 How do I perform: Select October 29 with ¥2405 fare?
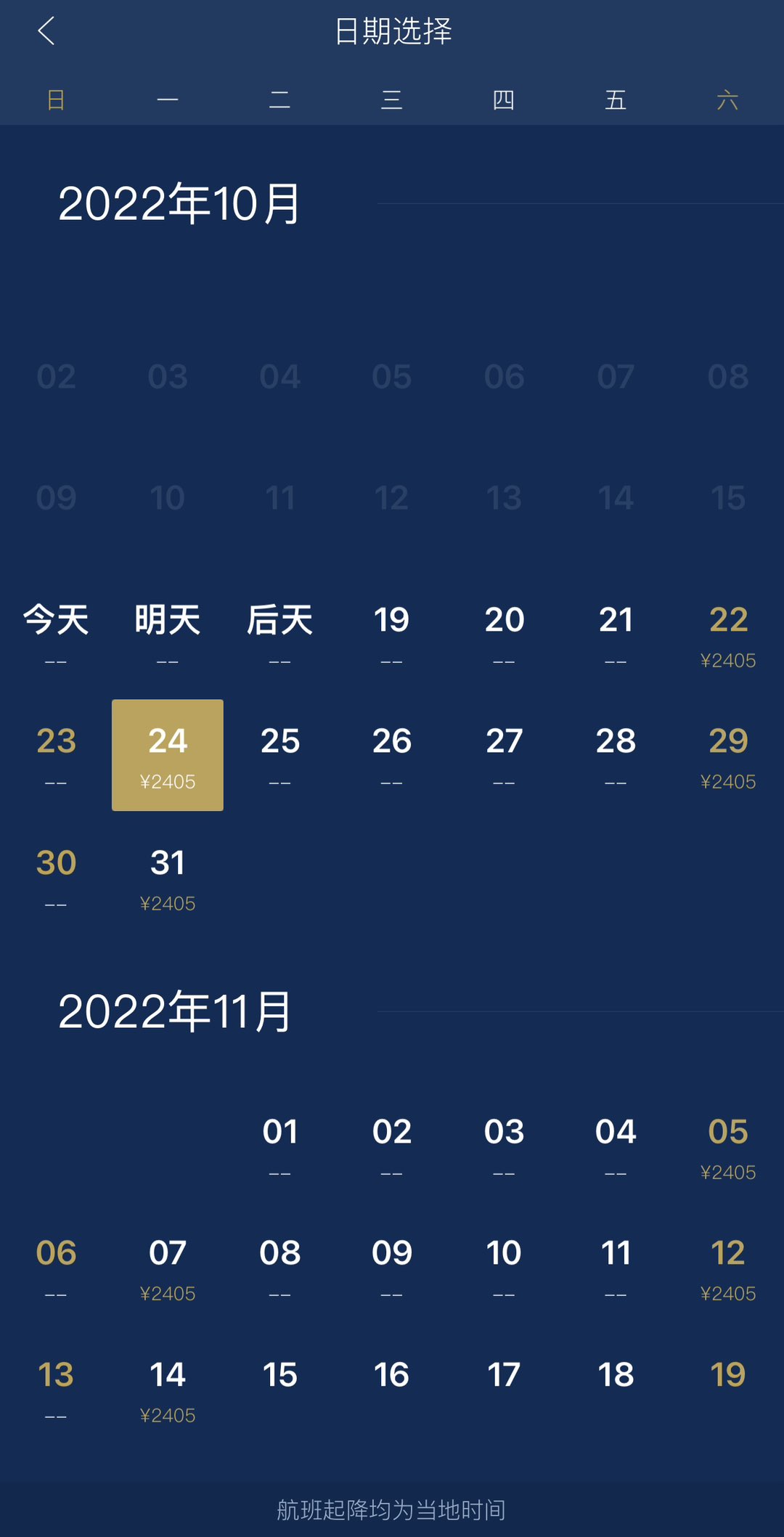(727, 755)
